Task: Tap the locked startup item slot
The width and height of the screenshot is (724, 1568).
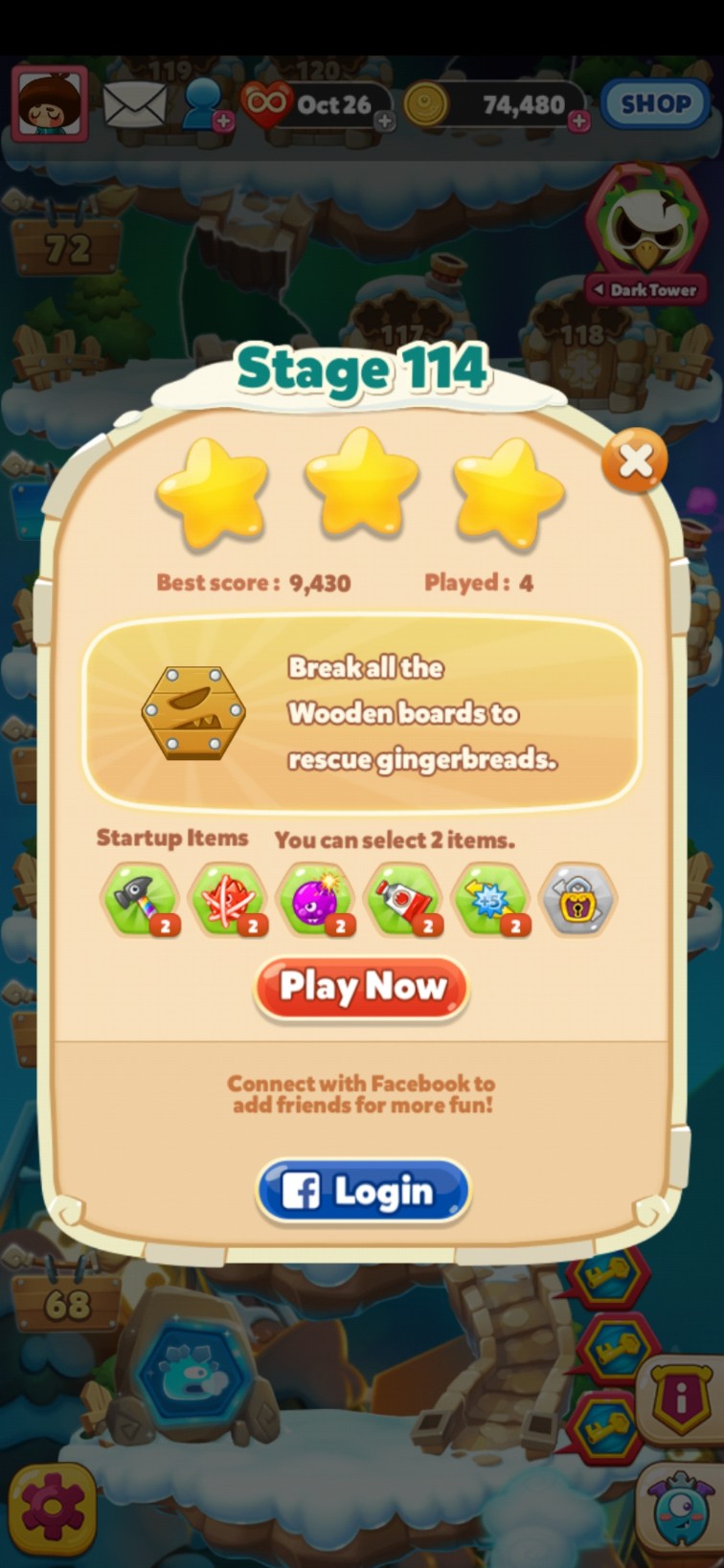Action: pyautogui.click(x=577, y=900)
